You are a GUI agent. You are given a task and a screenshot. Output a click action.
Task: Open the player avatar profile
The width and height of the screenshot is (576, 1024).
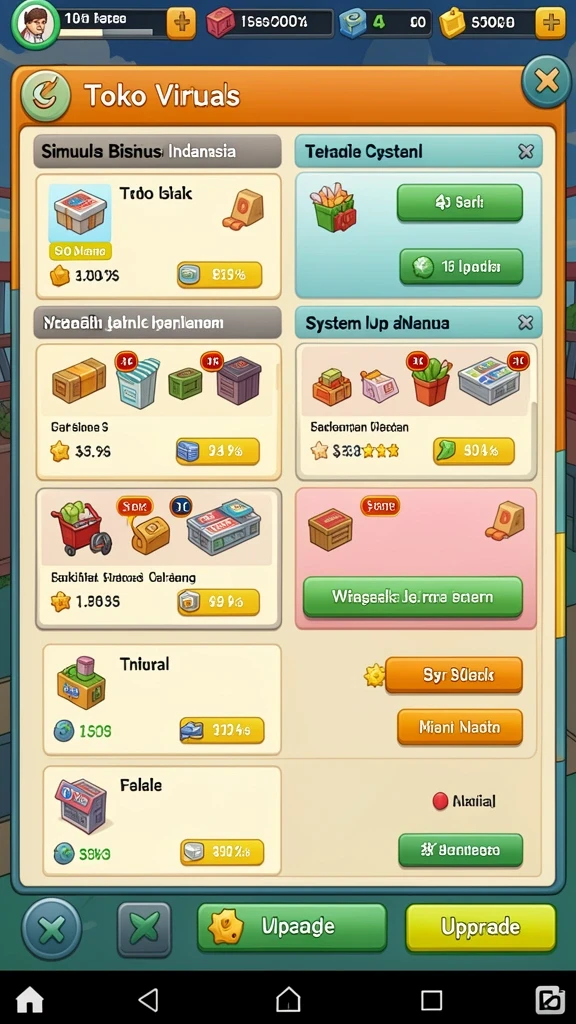[x=36, y=25]
